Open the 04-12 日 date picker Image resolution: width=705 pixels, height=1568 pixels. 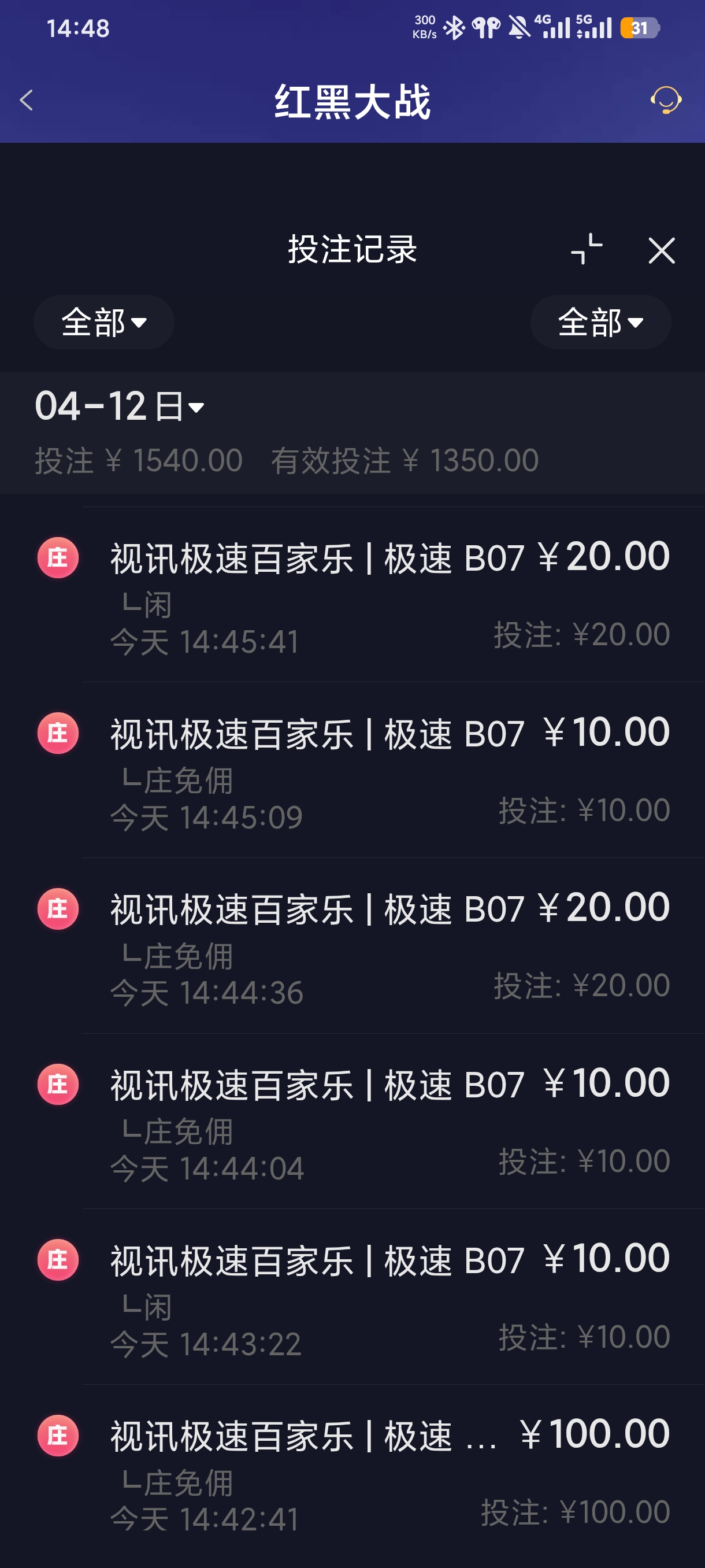tap(120, 406)
